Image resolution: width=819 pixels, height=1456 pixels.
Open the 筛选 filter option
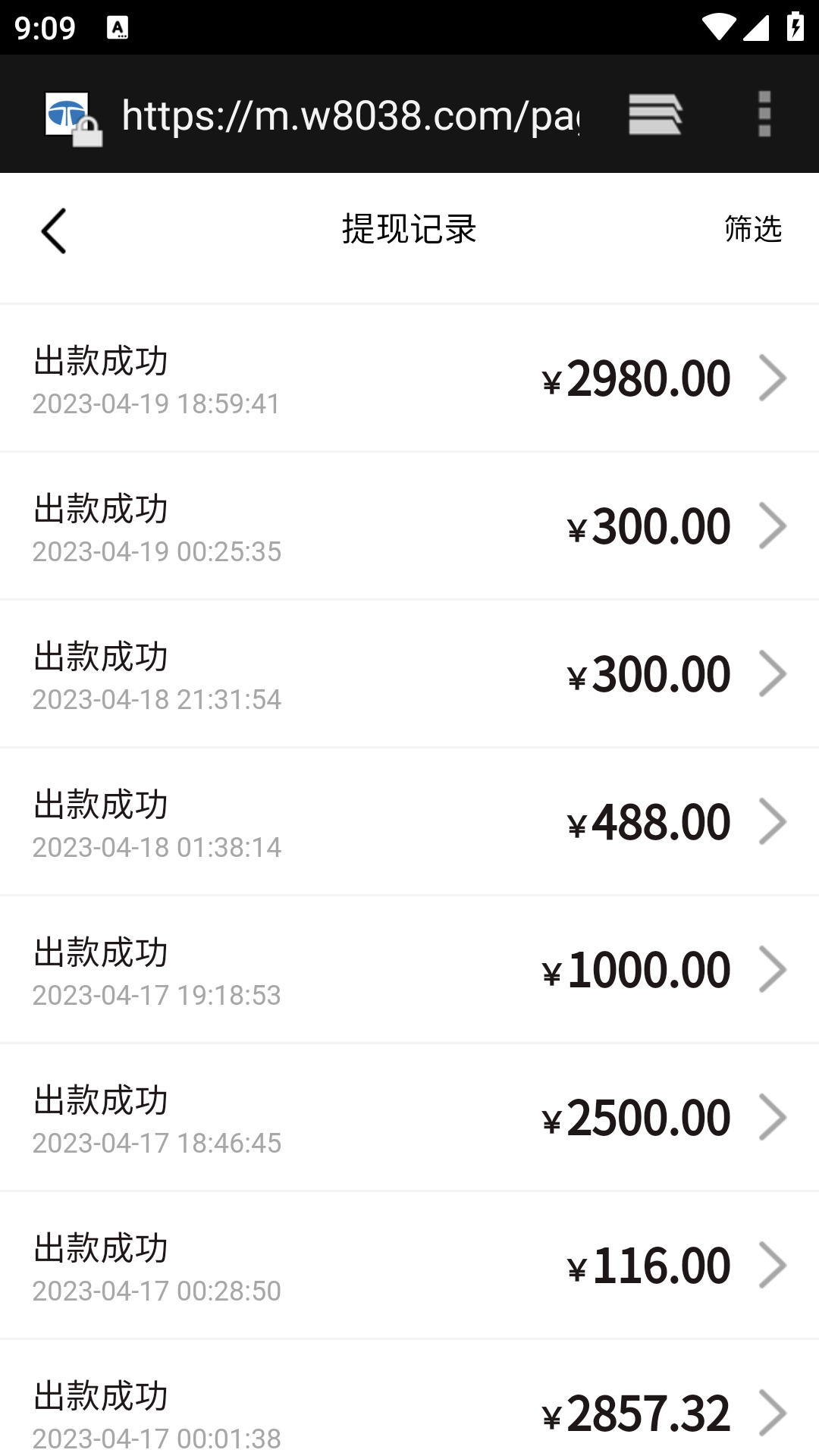point(751,230)
